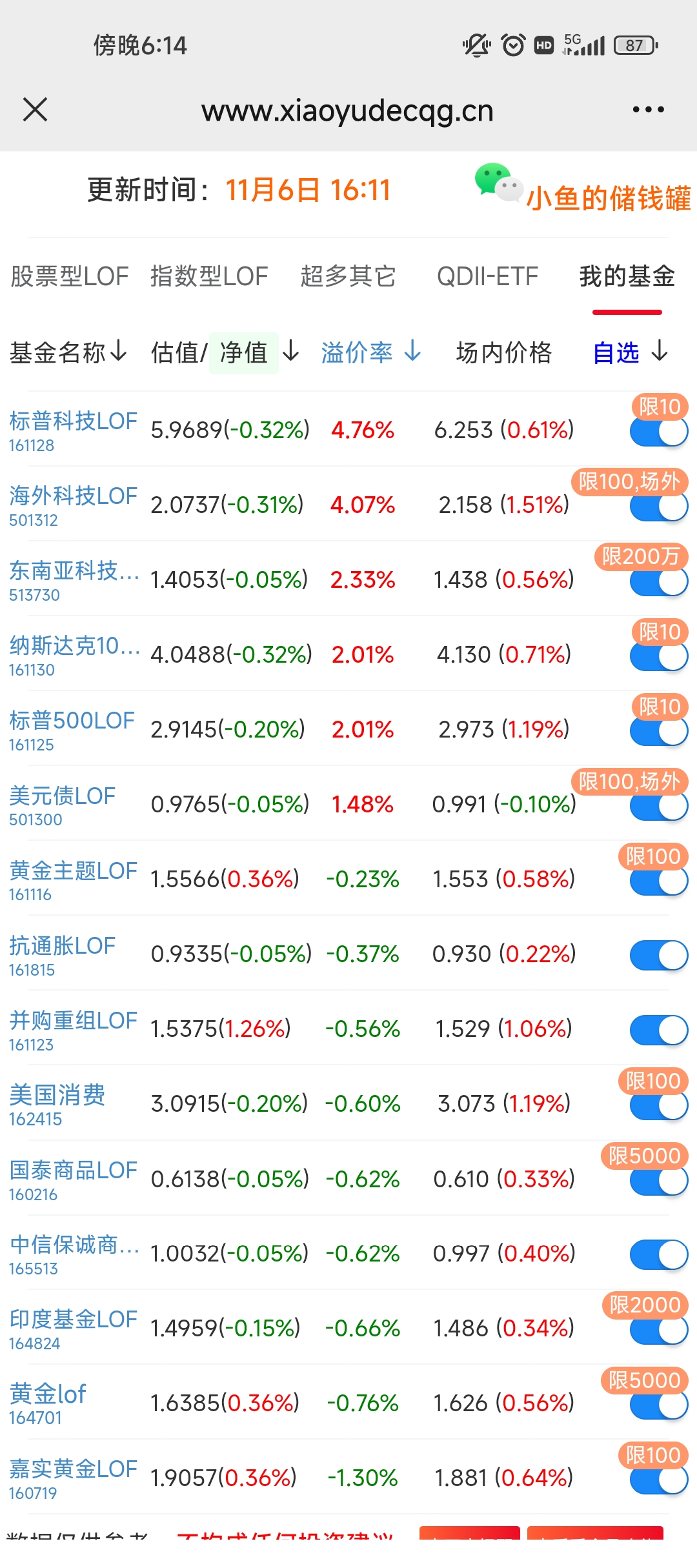Open 美国消费 162415 fund details

pos(57,1096)
